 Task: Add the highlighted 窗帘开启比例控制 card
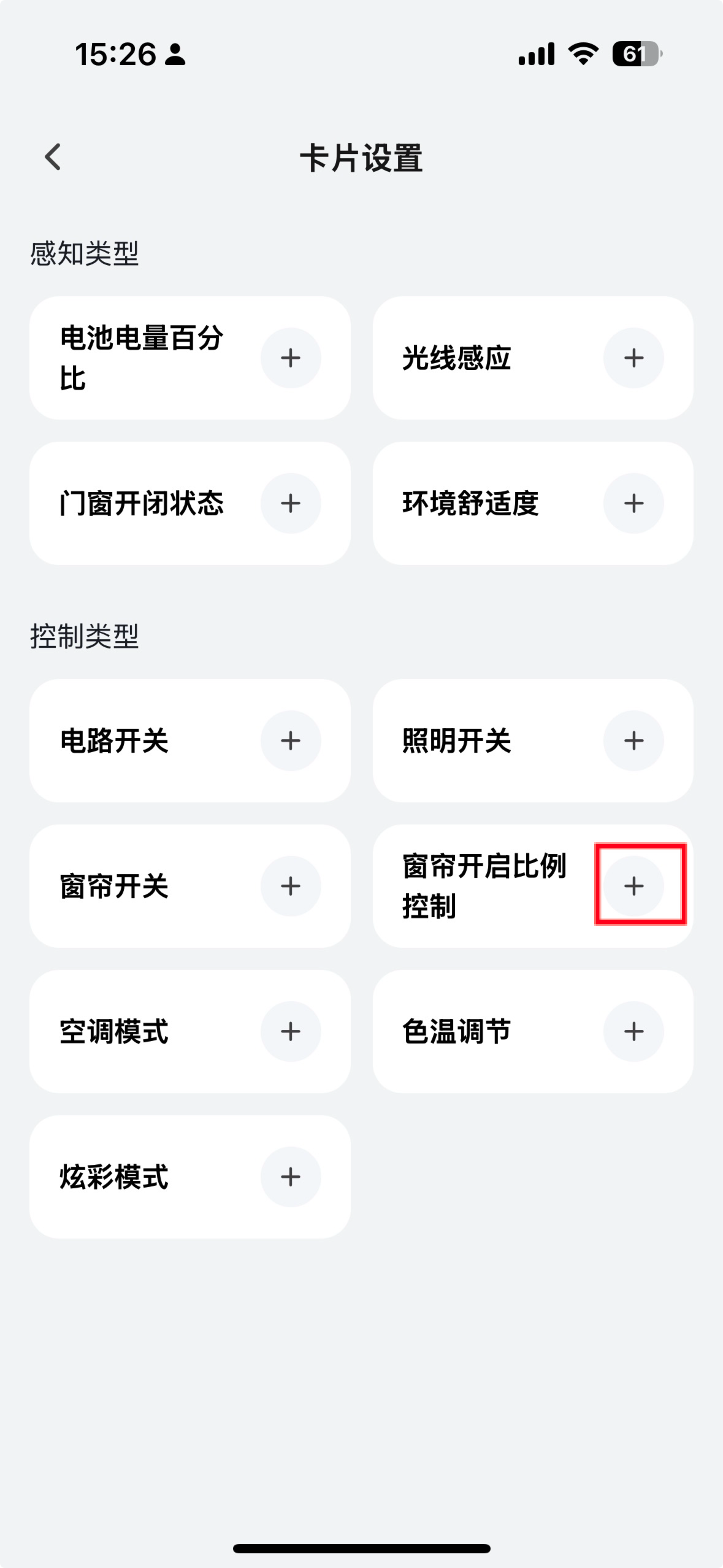(x=634, y=886)
